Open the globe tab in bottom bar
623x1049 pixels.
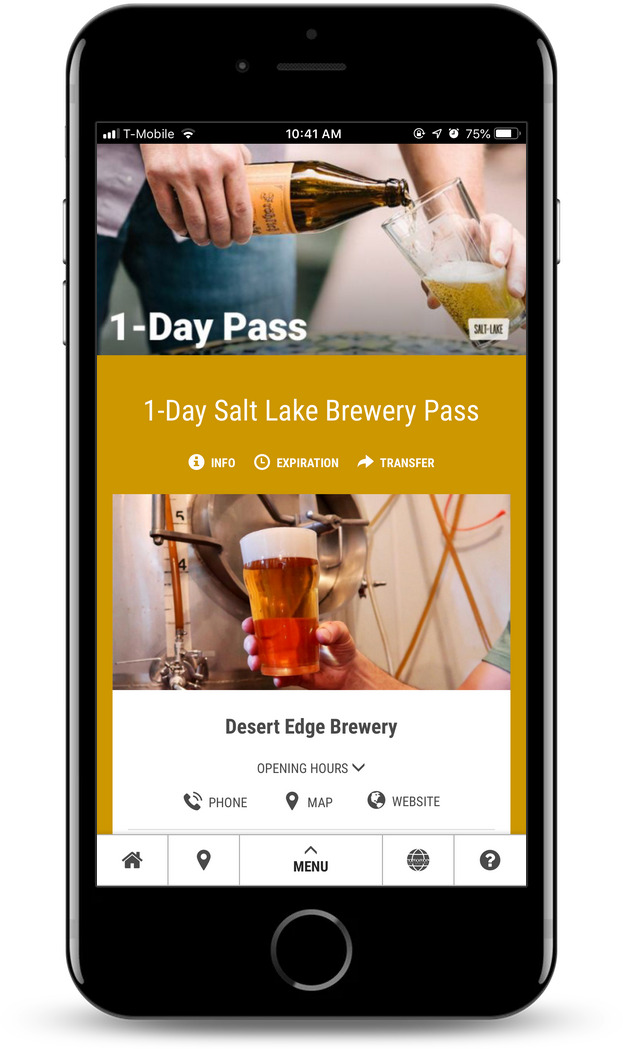coord(418,860)
